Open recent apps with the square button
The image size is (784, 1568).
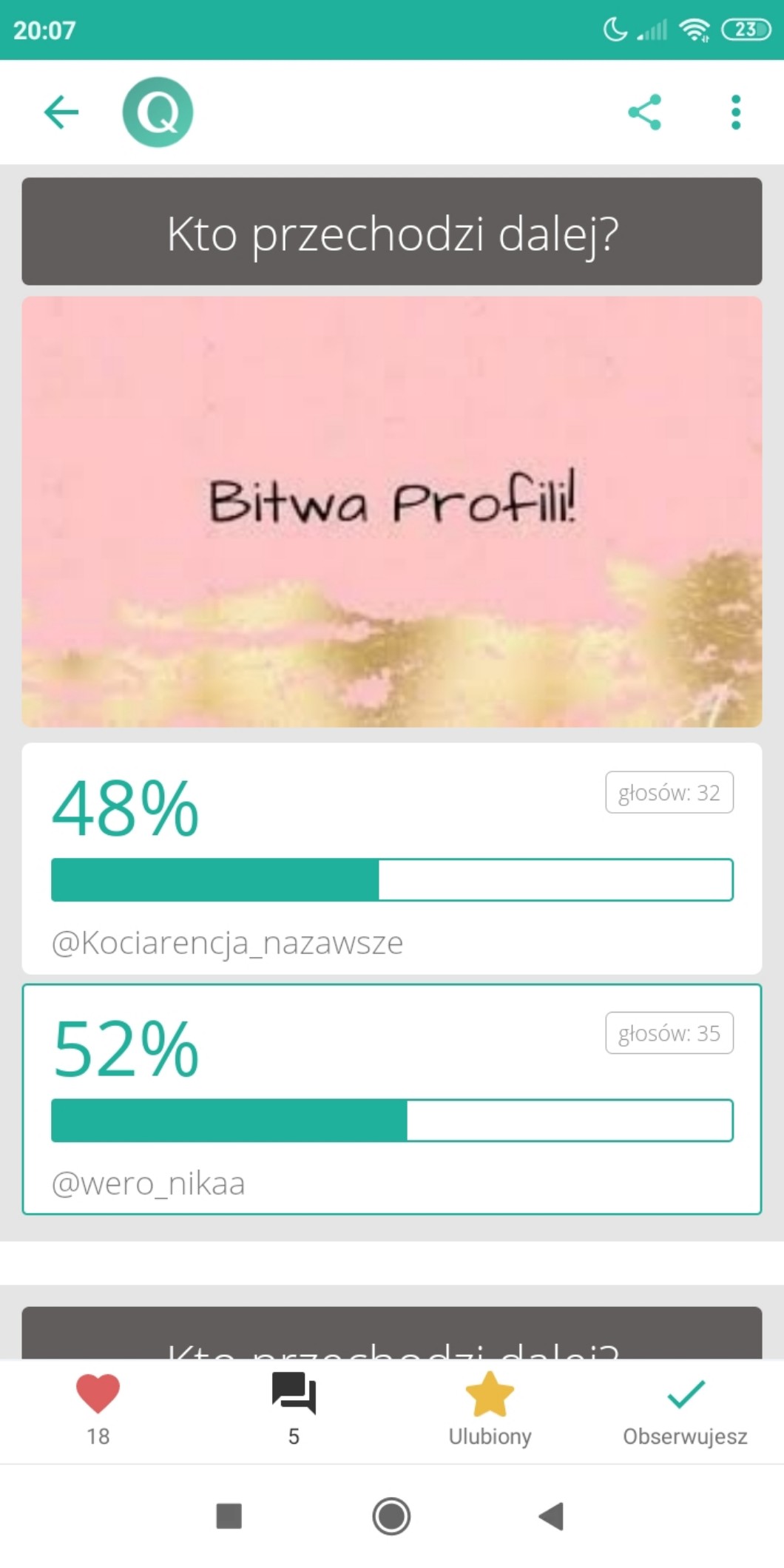pyautogui.click(x=229, y=1516)
